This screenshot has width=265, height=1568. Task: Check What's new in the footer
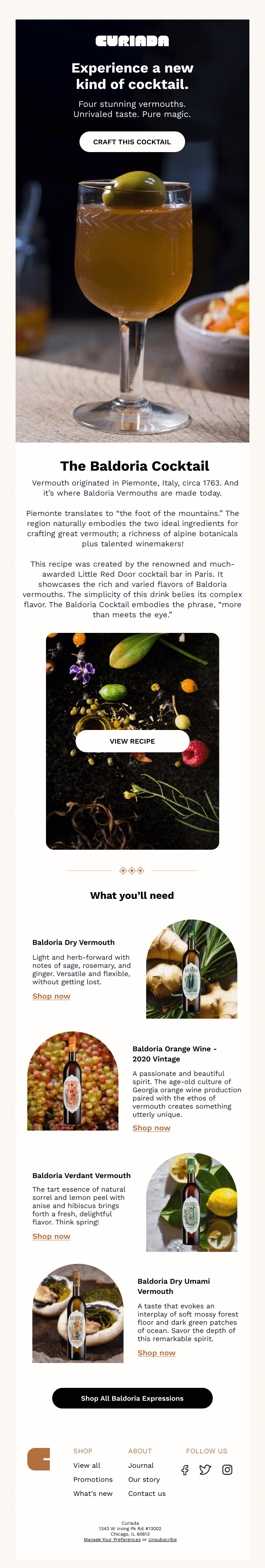tap(93, 1493)
